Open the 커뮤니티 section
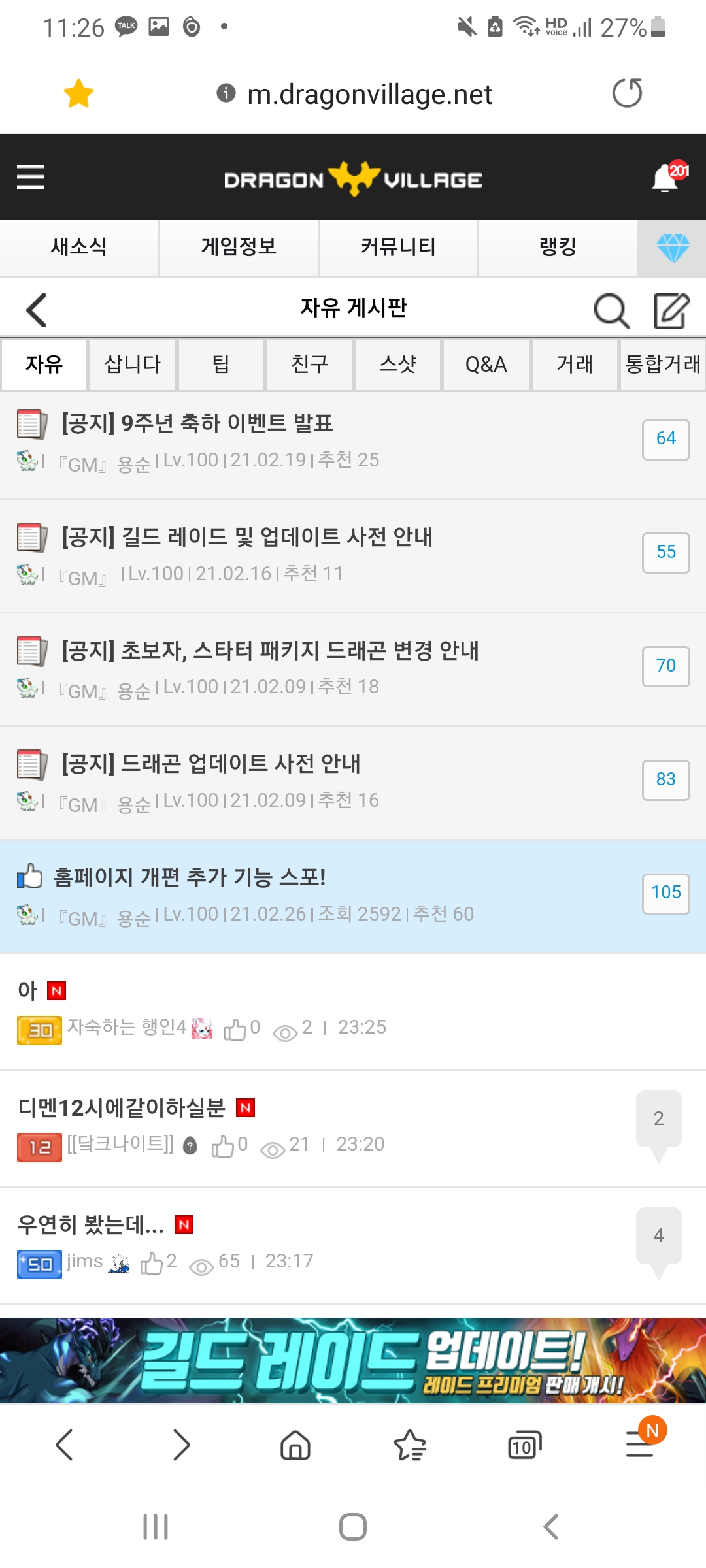The image size is (706, 1568). pos(398,247)
